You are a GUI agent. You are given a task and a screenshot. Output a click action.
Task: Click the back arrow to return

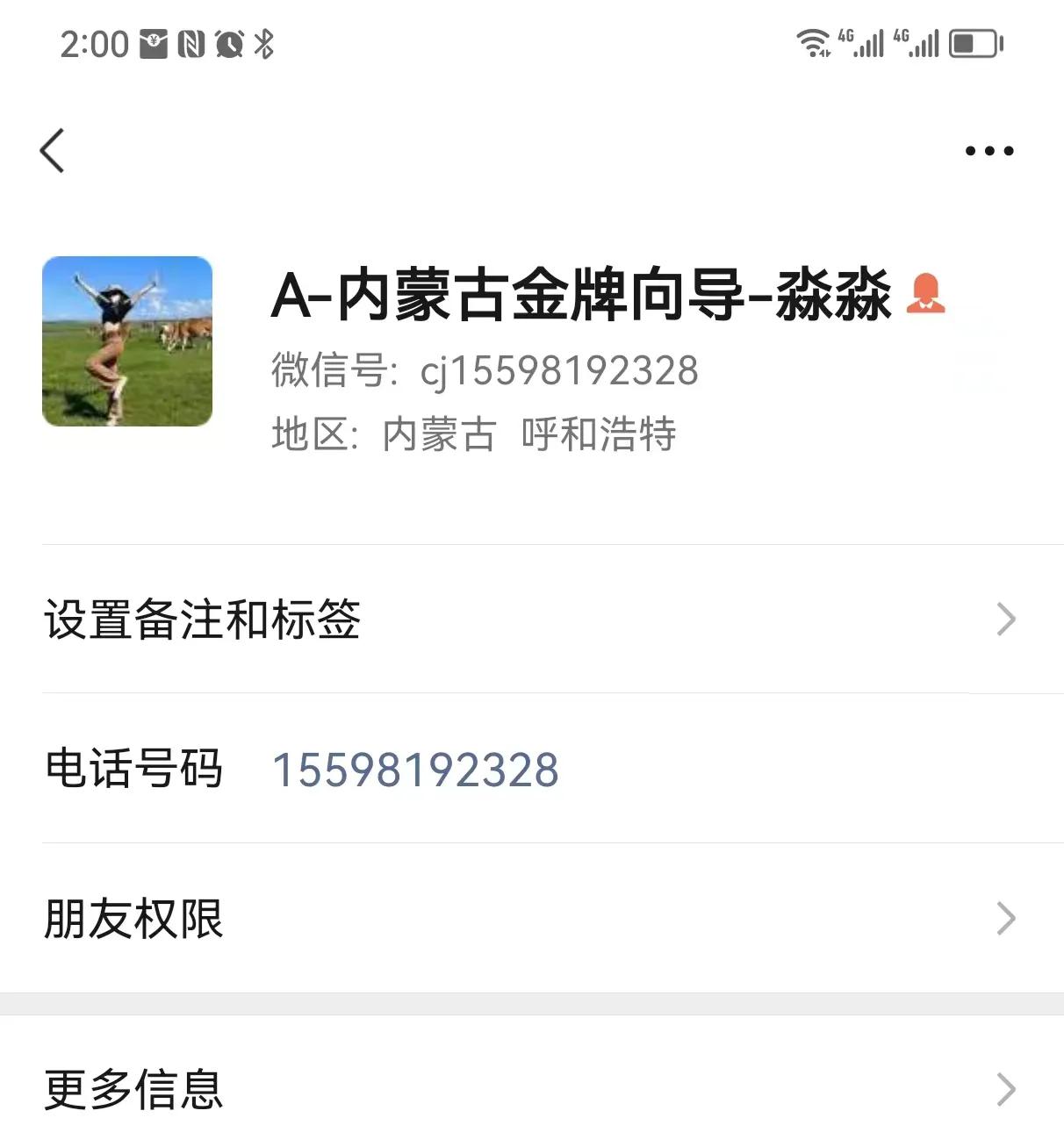tap(53, 149)
